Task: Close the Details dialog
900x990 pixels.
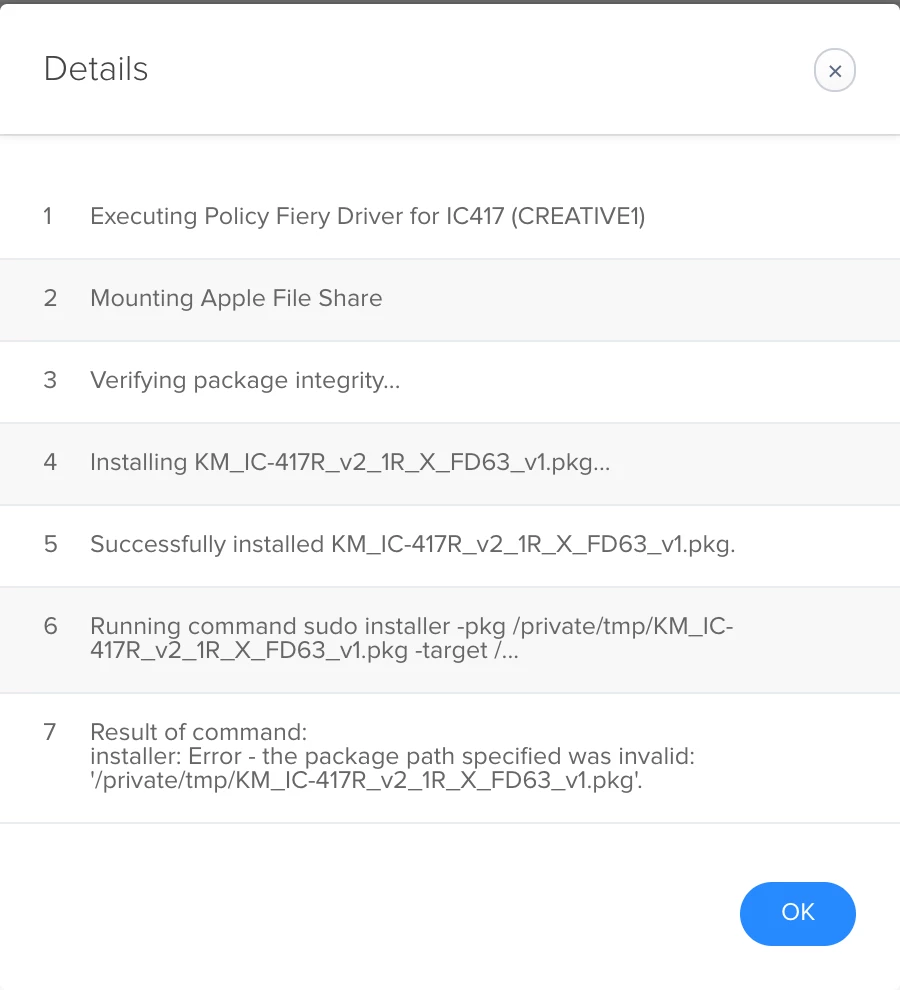Action: point(835,71)
